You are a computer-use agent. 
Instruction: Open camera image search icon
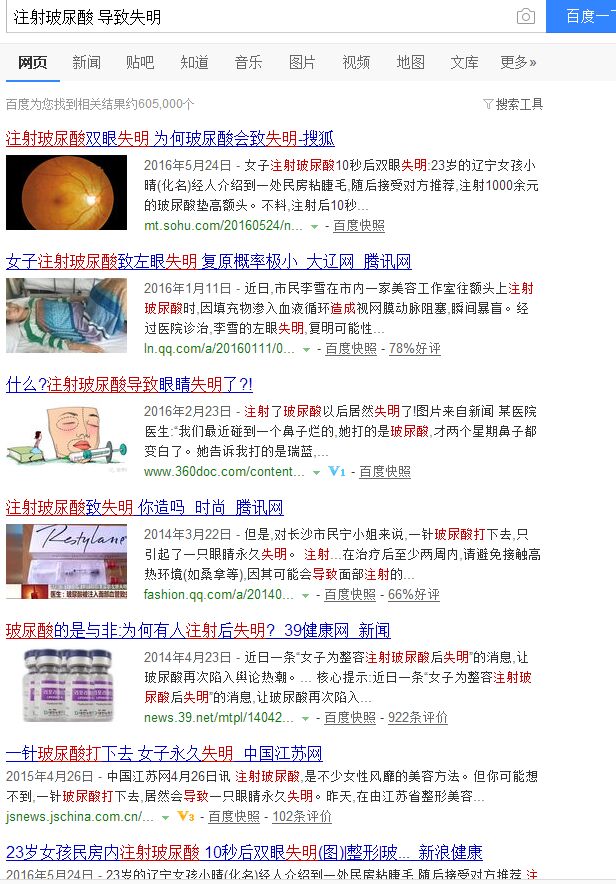pyautogui.click(x=525, y=17)
